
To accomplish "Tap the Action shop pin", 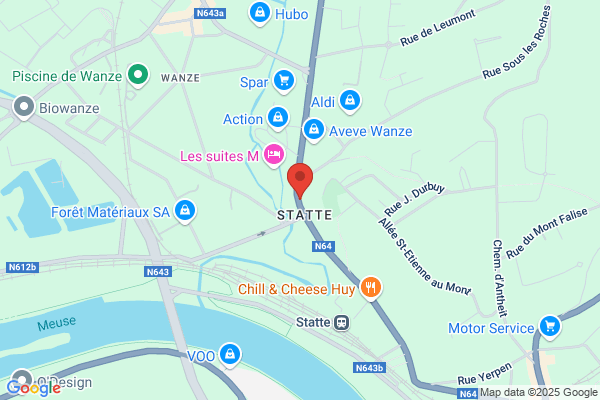I will tap(278, 118).
